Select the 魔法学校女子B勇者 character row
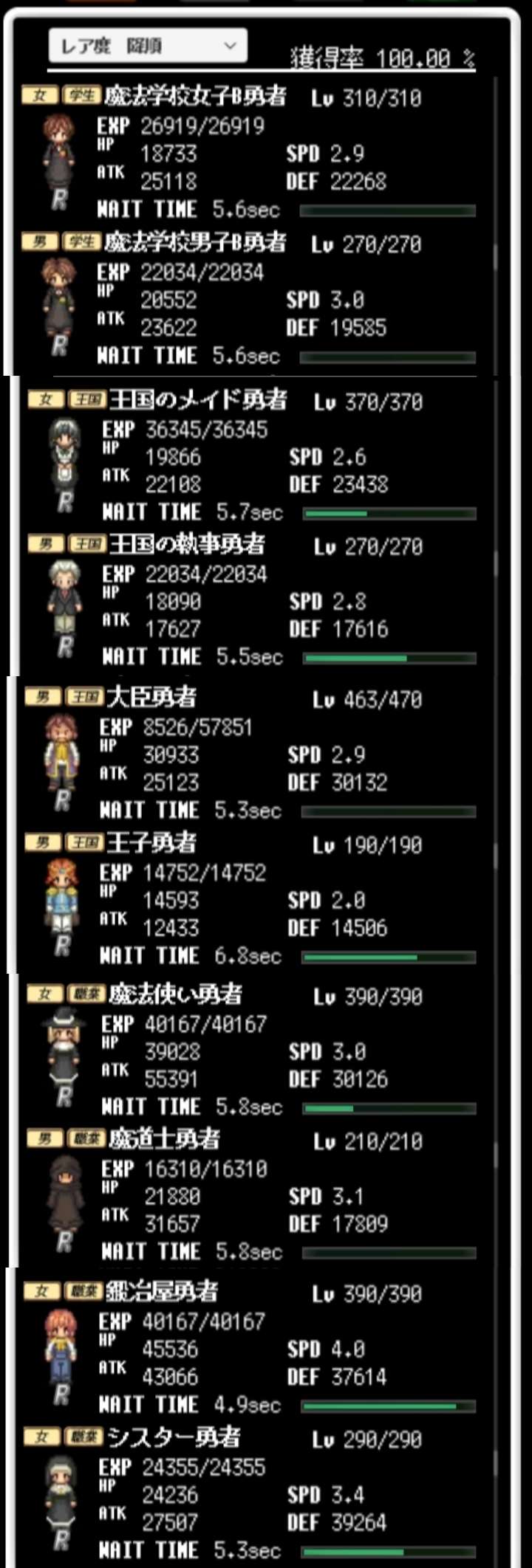Viewport: 532px width, 1568px height. [x=251, y=154]
